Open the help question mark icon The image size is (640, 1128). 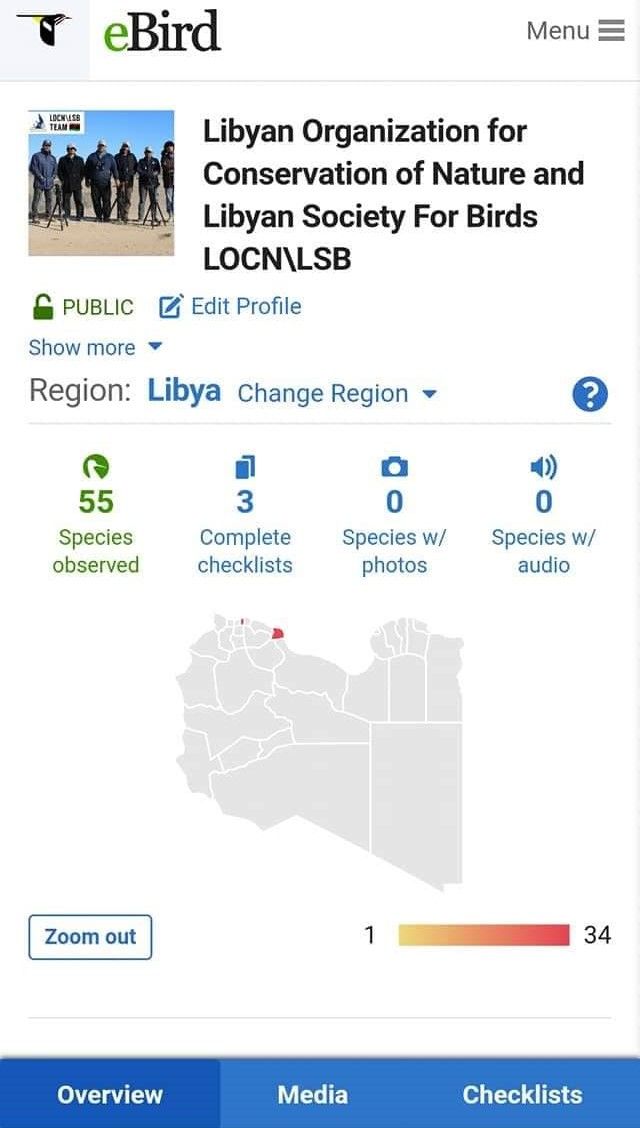click(x=590, y=394)
